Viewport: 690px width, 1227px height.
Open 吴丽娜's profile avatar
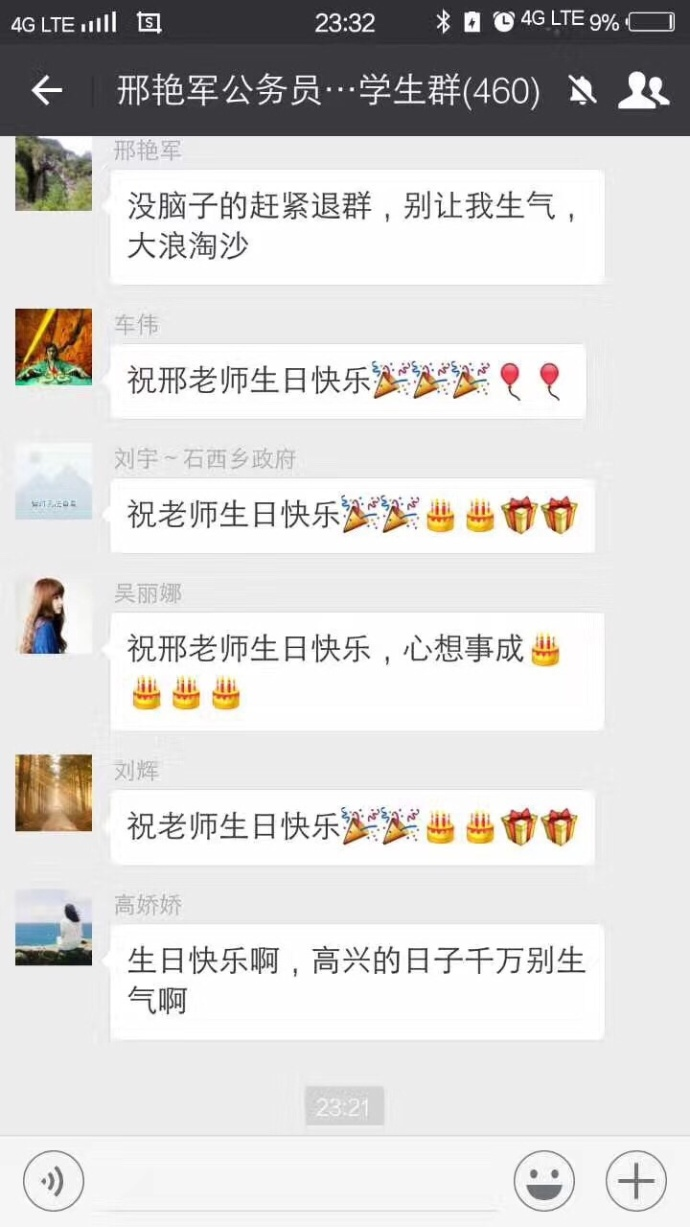point(53,615)
